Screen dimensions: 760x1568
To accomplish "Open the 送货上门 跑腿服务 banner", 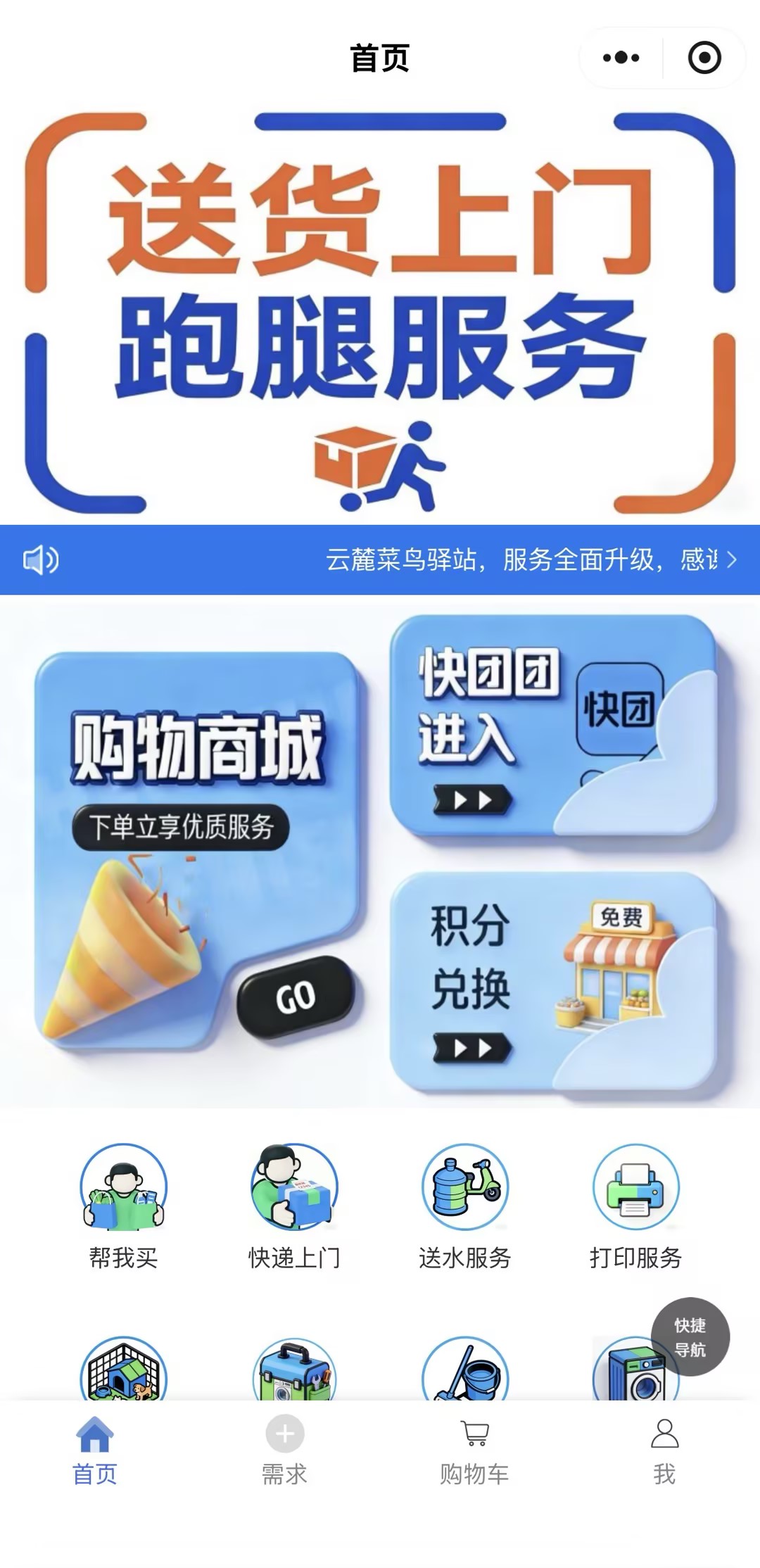I will (x=380, y=313).
